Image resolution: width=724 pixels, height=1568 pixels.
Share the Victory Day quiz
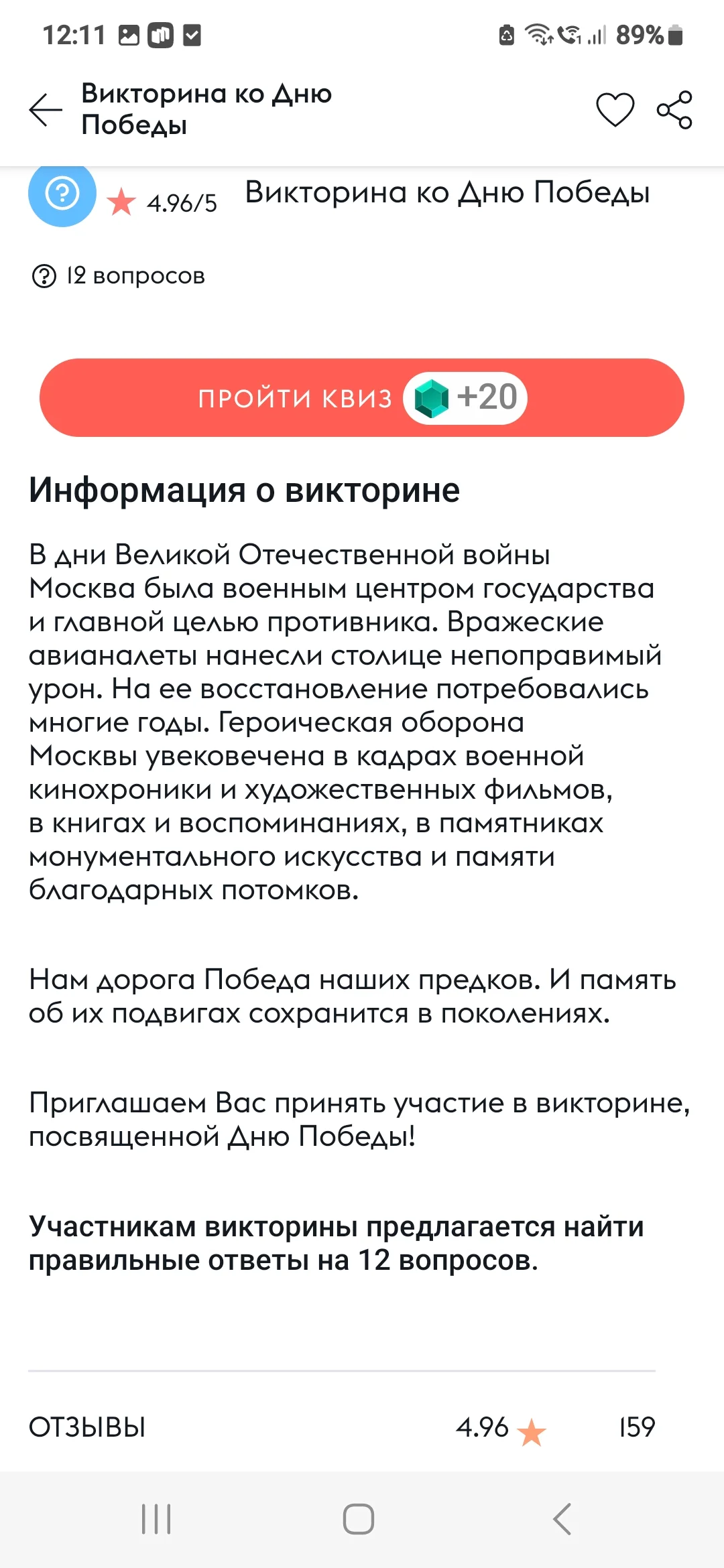pos(674,110)
